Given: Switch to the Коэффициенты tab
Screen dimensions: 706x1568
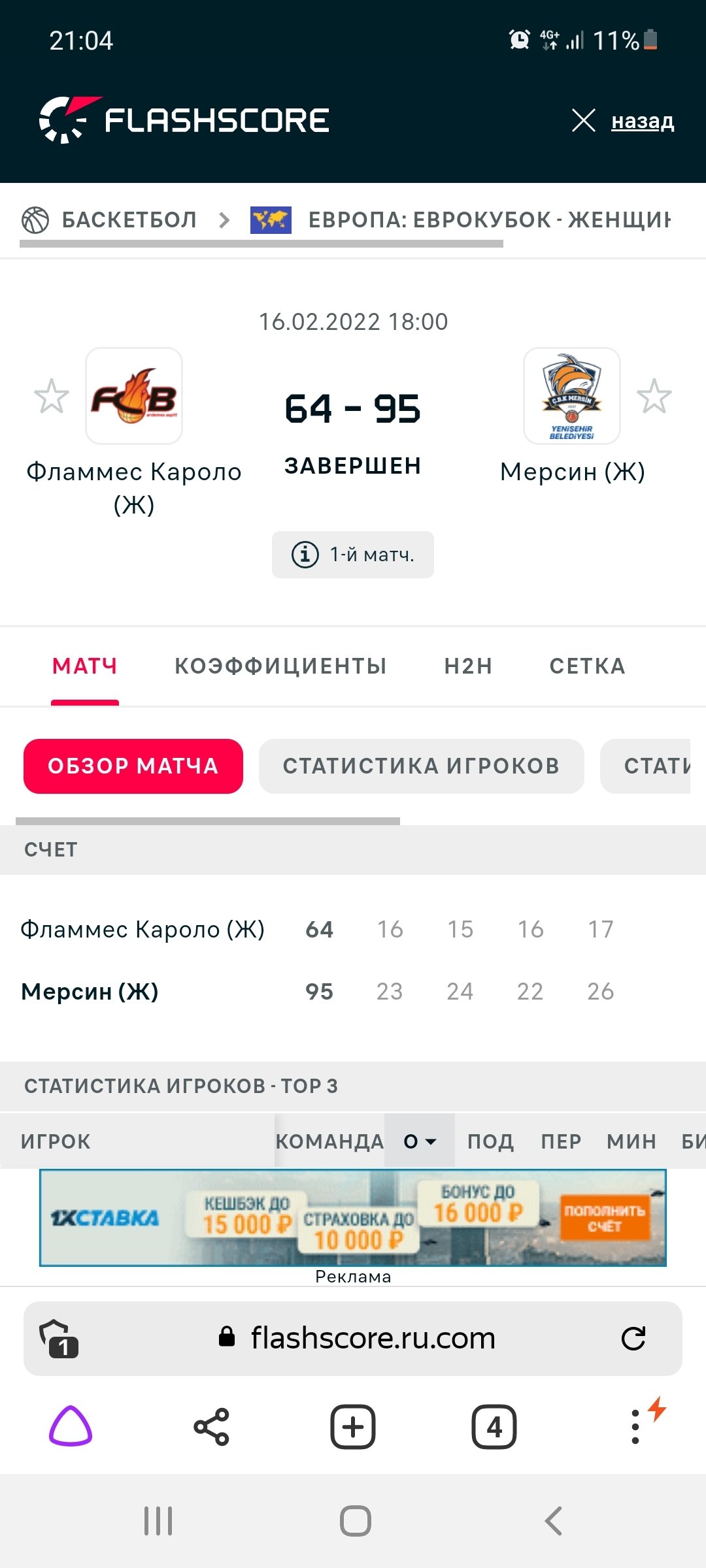Looking at the screenshot, I should click(x=280, y=666).
